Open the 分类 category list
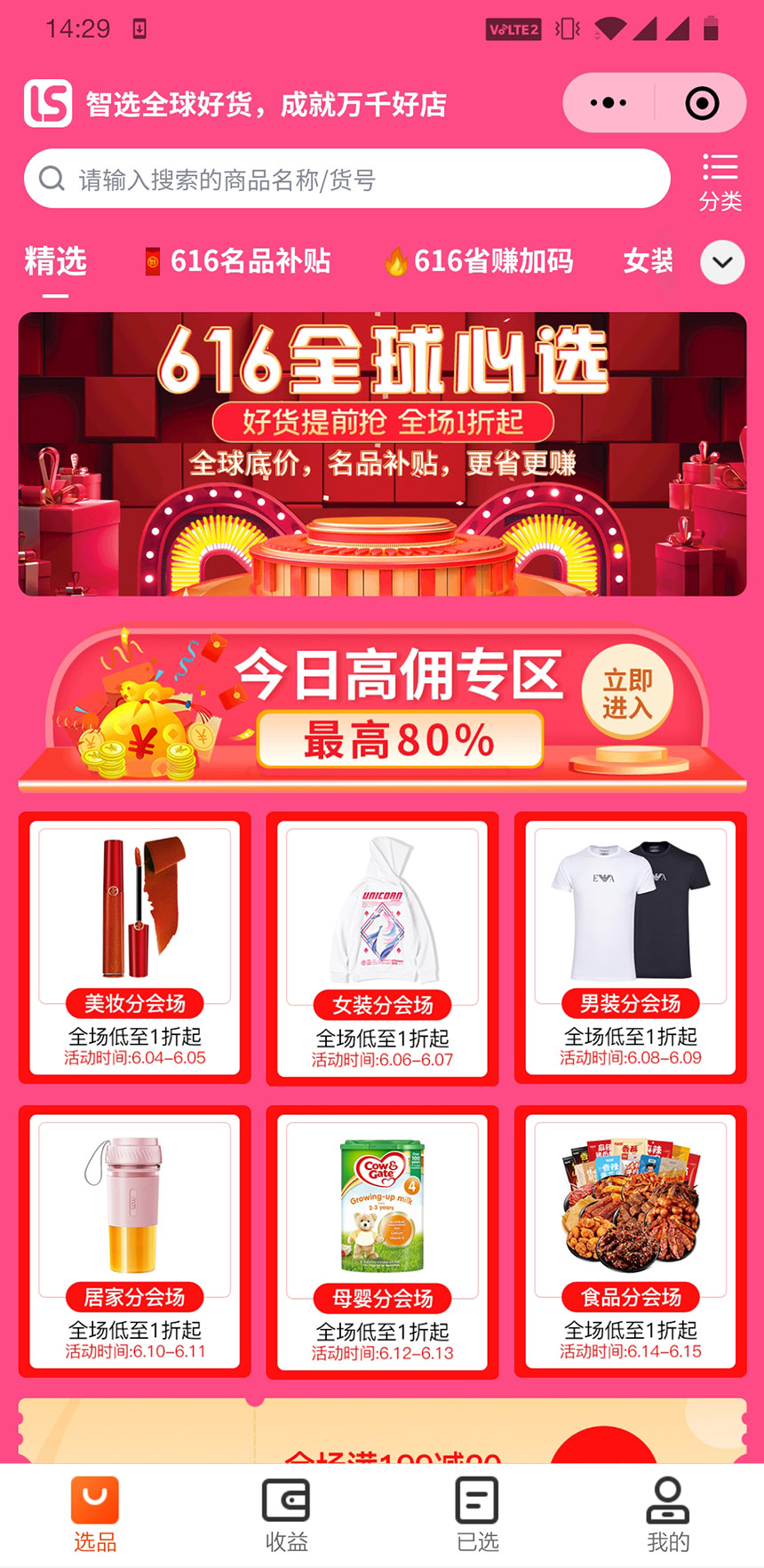 720,181
